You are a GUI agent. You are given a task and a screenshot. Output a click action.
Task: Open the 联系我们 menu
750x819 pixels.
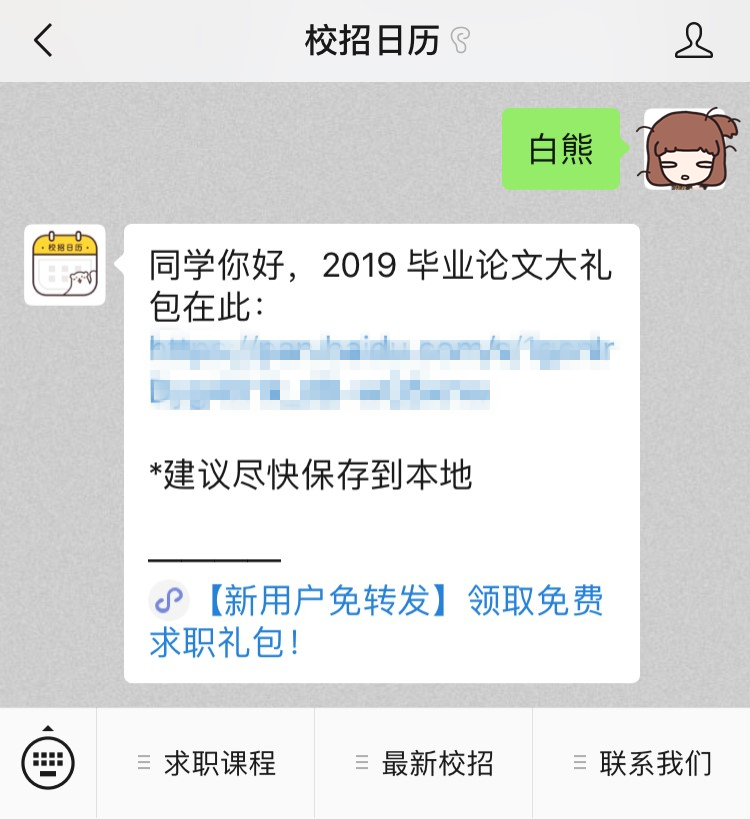[x=642, y=764]
